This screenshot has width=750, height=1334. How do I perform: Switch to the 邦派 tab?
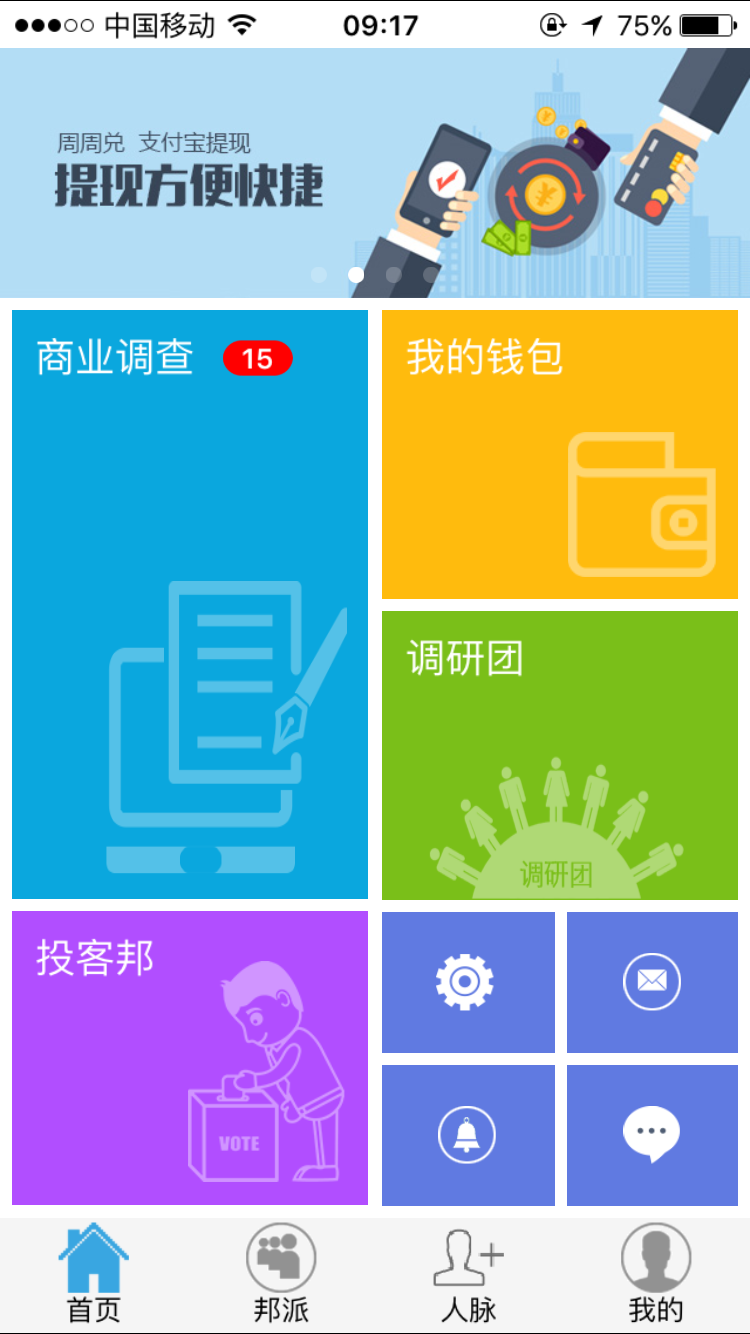coord(281,1274)
